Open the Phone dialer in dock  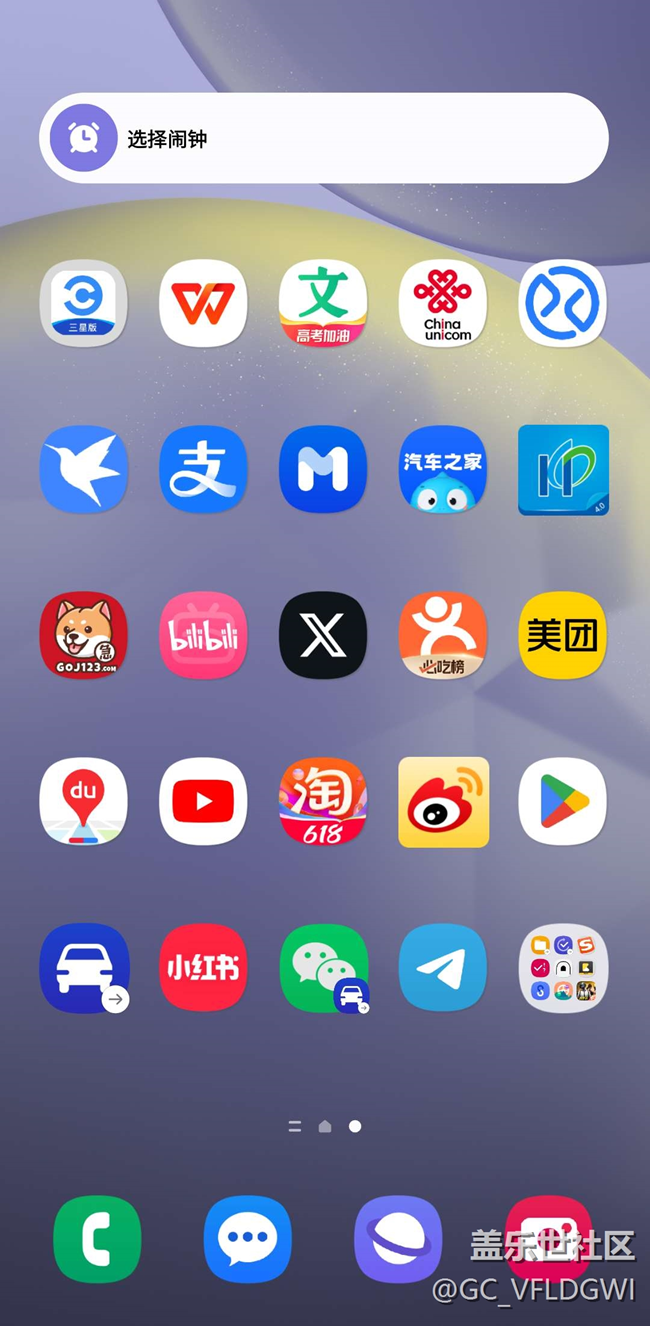(x=97, y=1239)
